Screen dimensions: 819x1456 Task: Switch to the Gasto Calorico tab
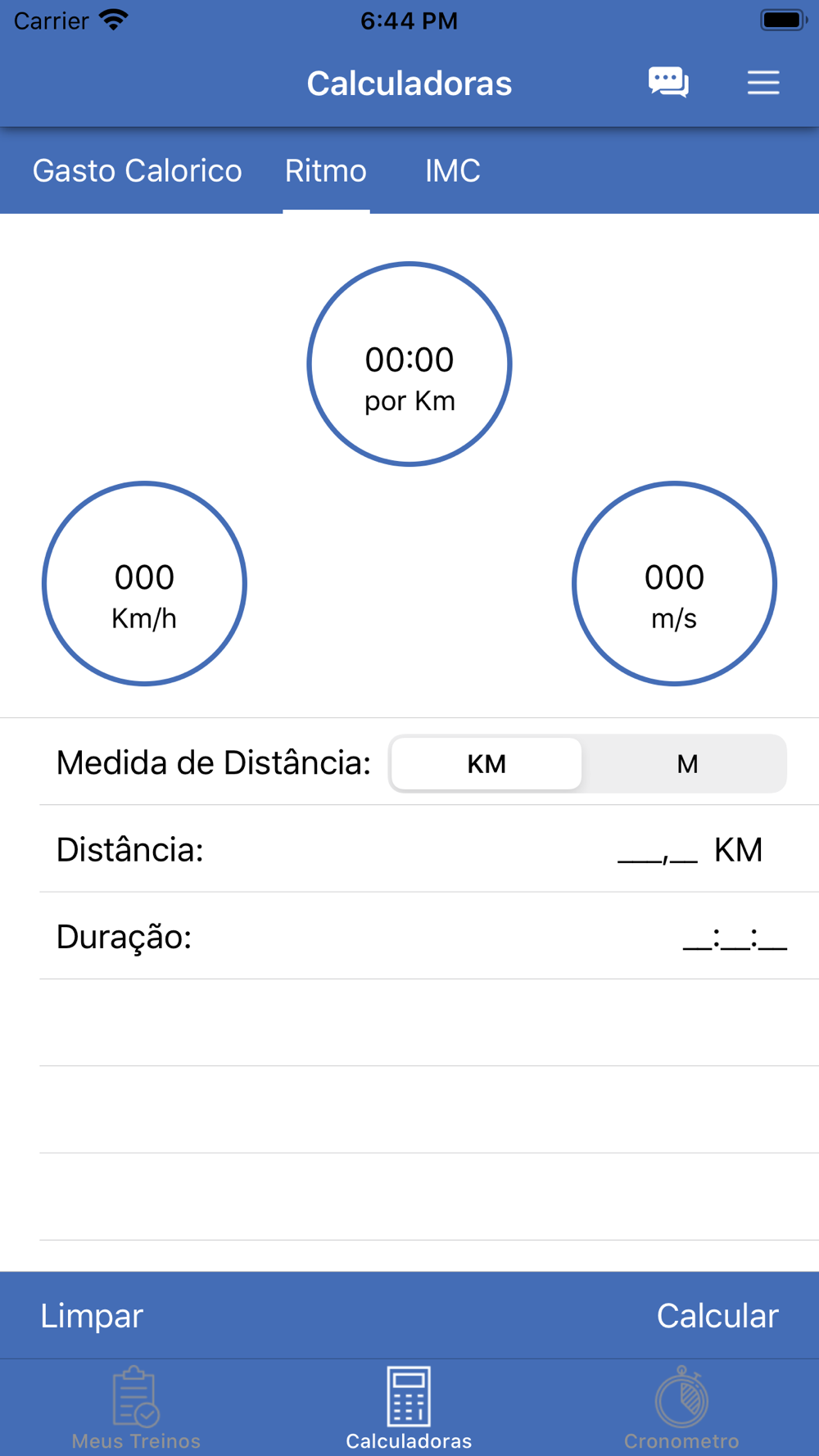point(137,171)
